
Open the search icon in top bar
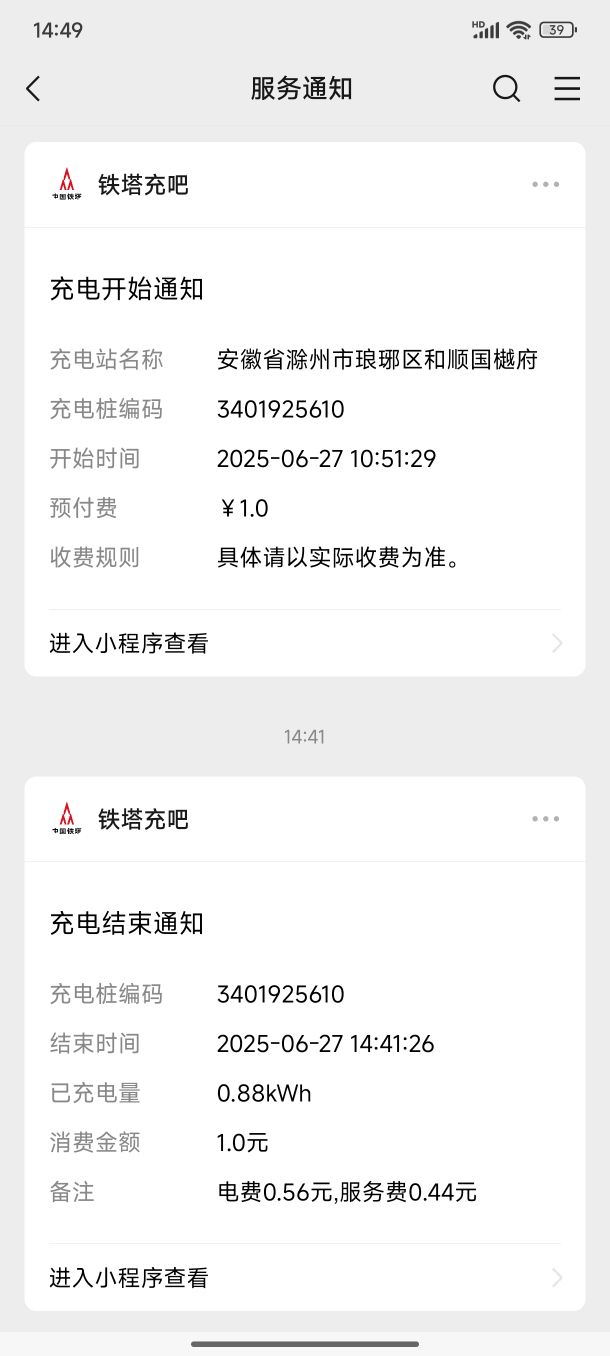[x=506, y=89]
